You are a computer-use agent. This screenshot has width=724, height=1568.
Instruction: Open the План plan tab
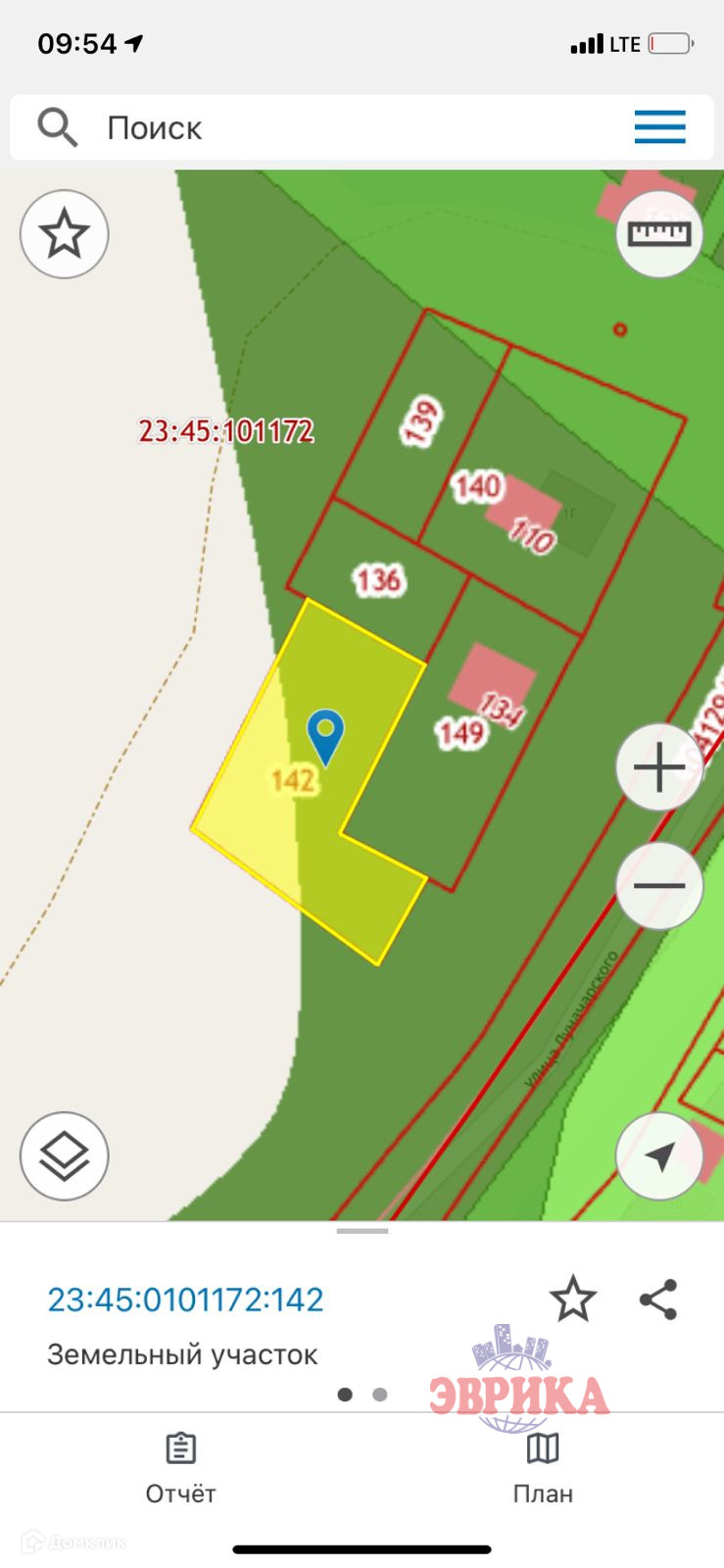click(543, 1468)
